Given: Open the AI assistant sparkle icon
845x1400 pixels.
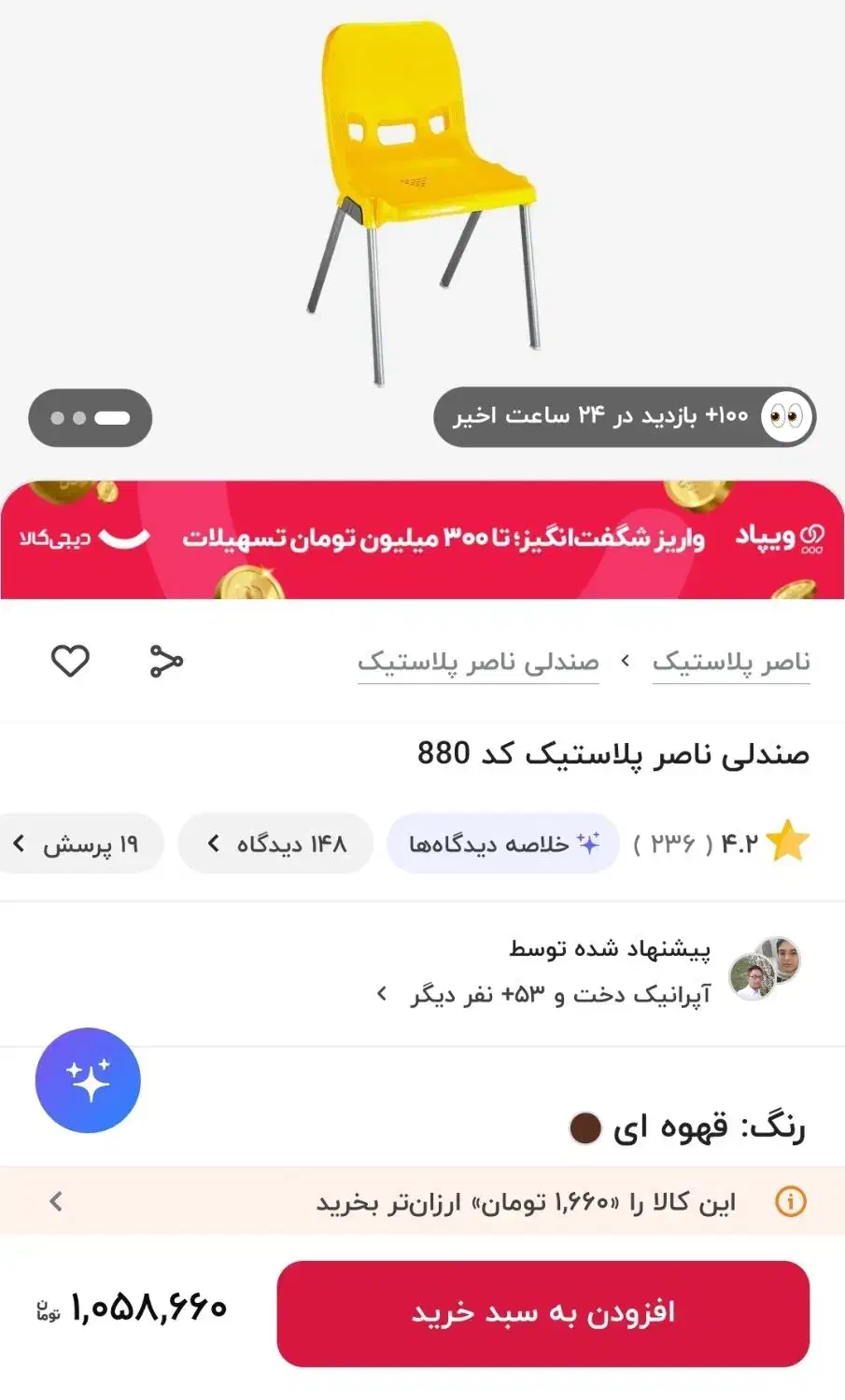Looking at the screenshot, I should tap(87, 1079).
